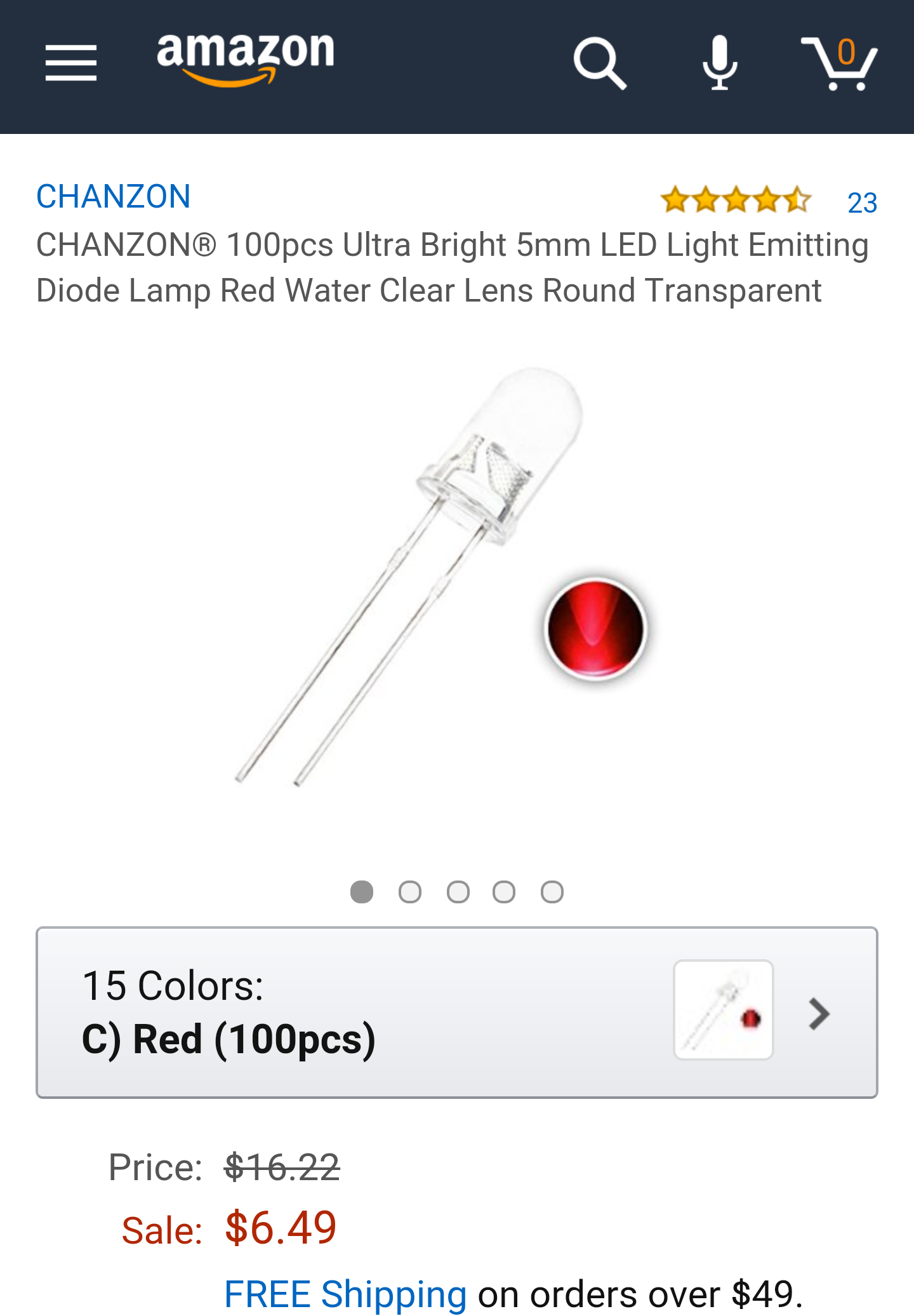Open the shopping cart

(839, 63)
